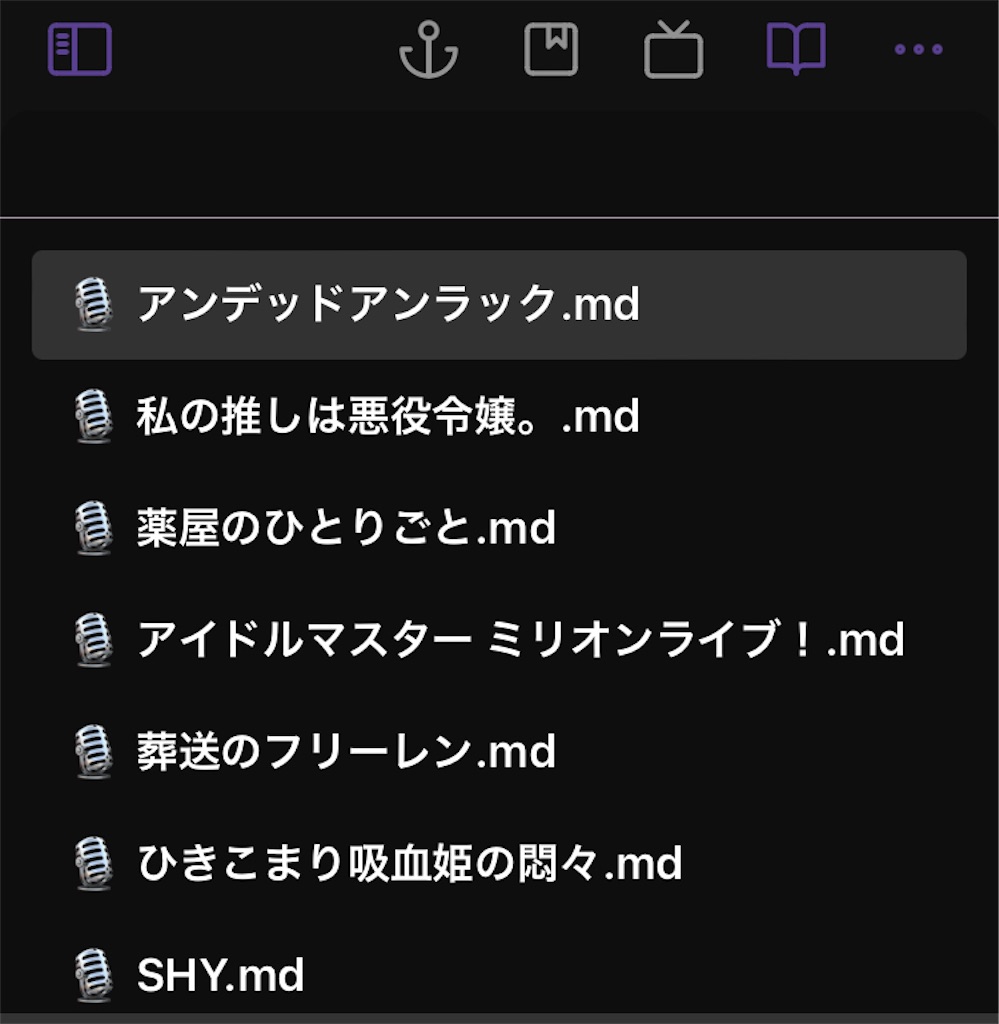Toggle the left sidebar panel
999x1024 pixels.
click(x=80, y=49)
